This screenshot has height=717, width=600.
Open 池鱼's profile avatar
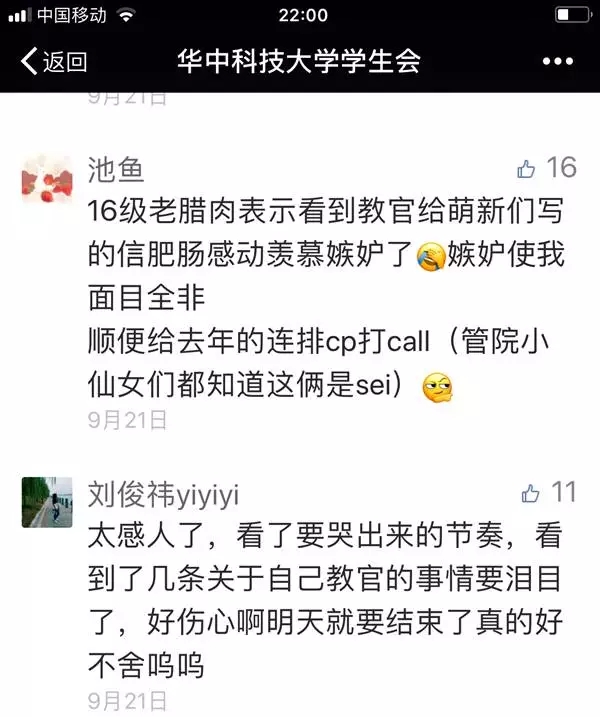pyautogui.click(x=46, y=180)
